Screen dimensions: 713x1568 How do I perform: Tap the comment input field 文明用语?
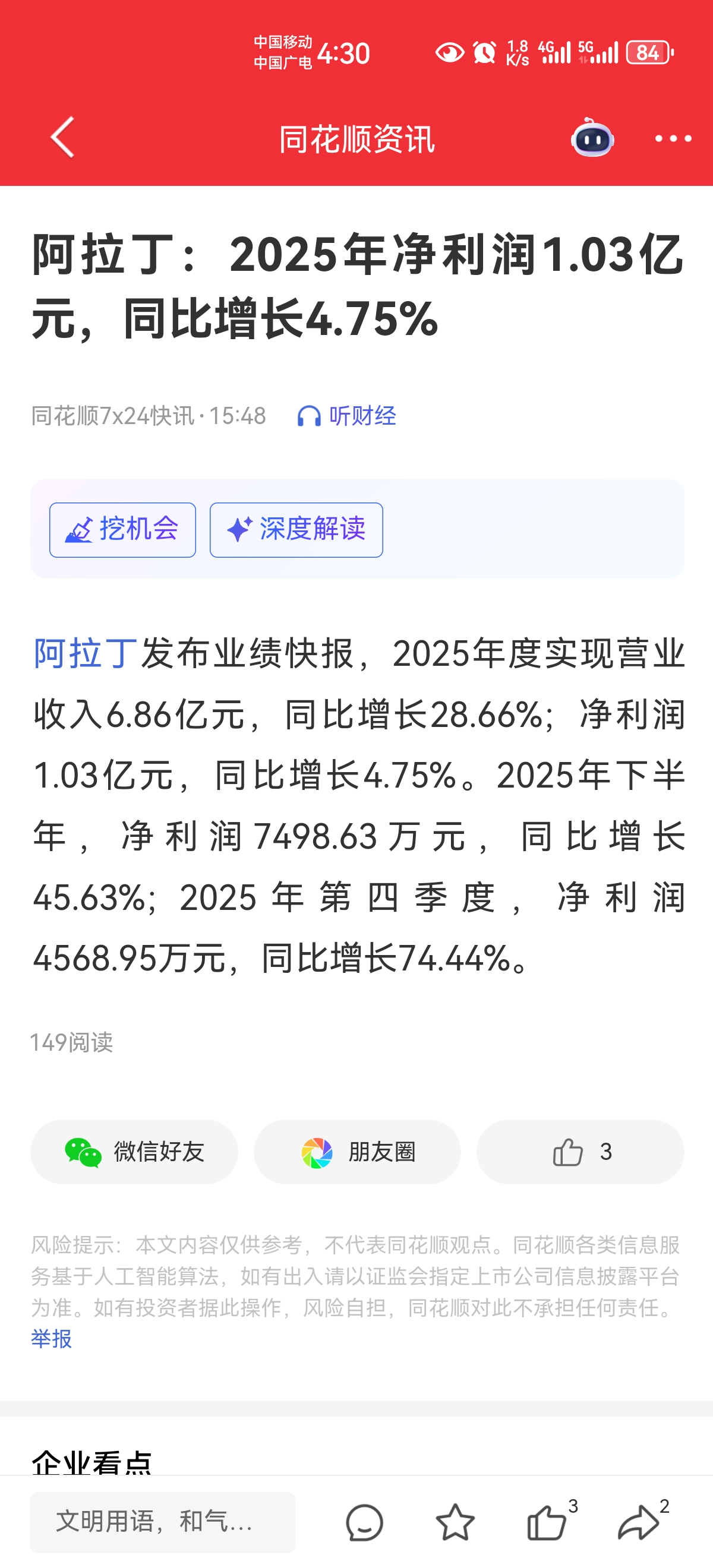163,1522
